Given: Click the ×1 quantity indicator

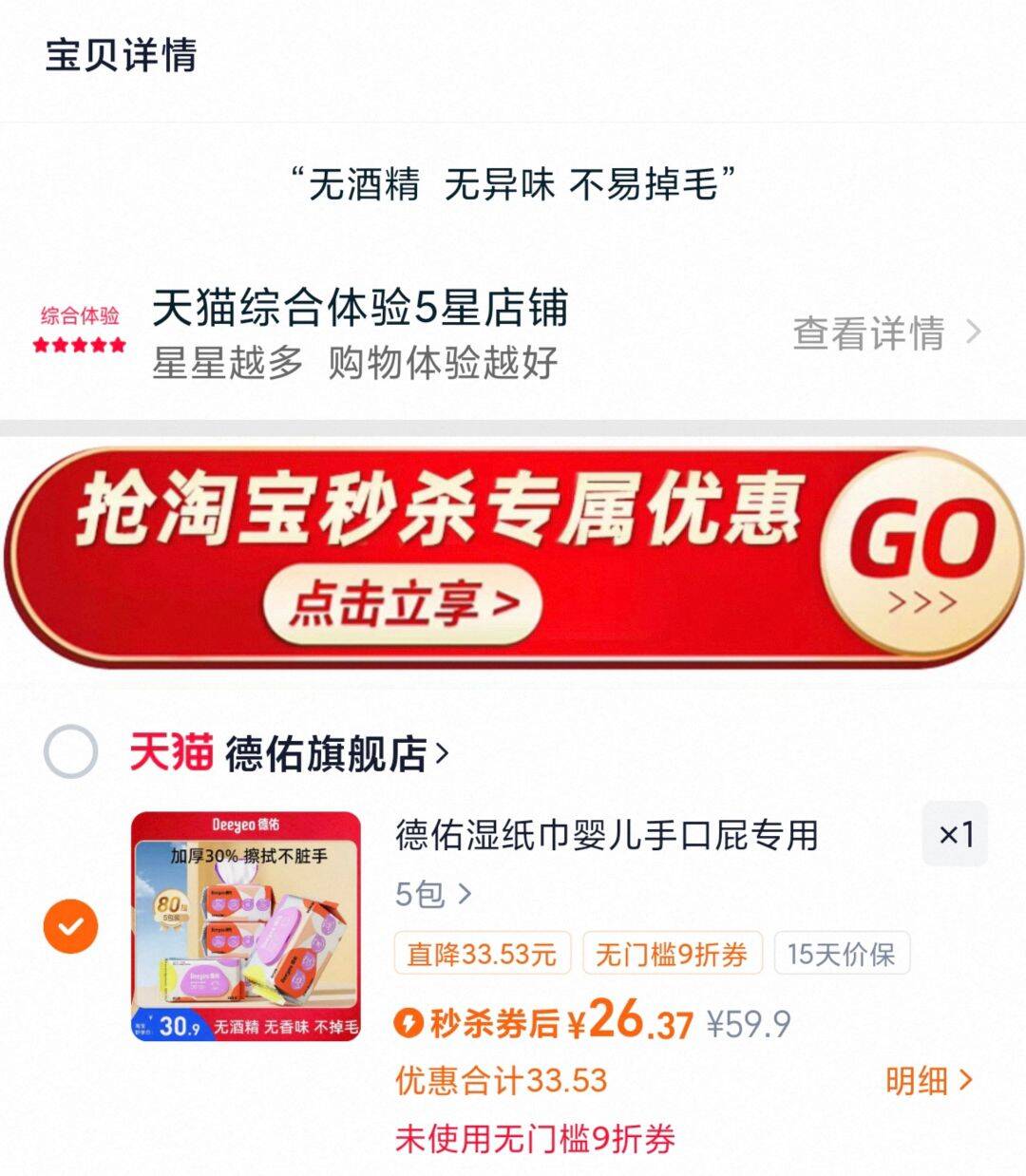Looking at the screenshot, I should pyautogui.click(x=955, y=834).
